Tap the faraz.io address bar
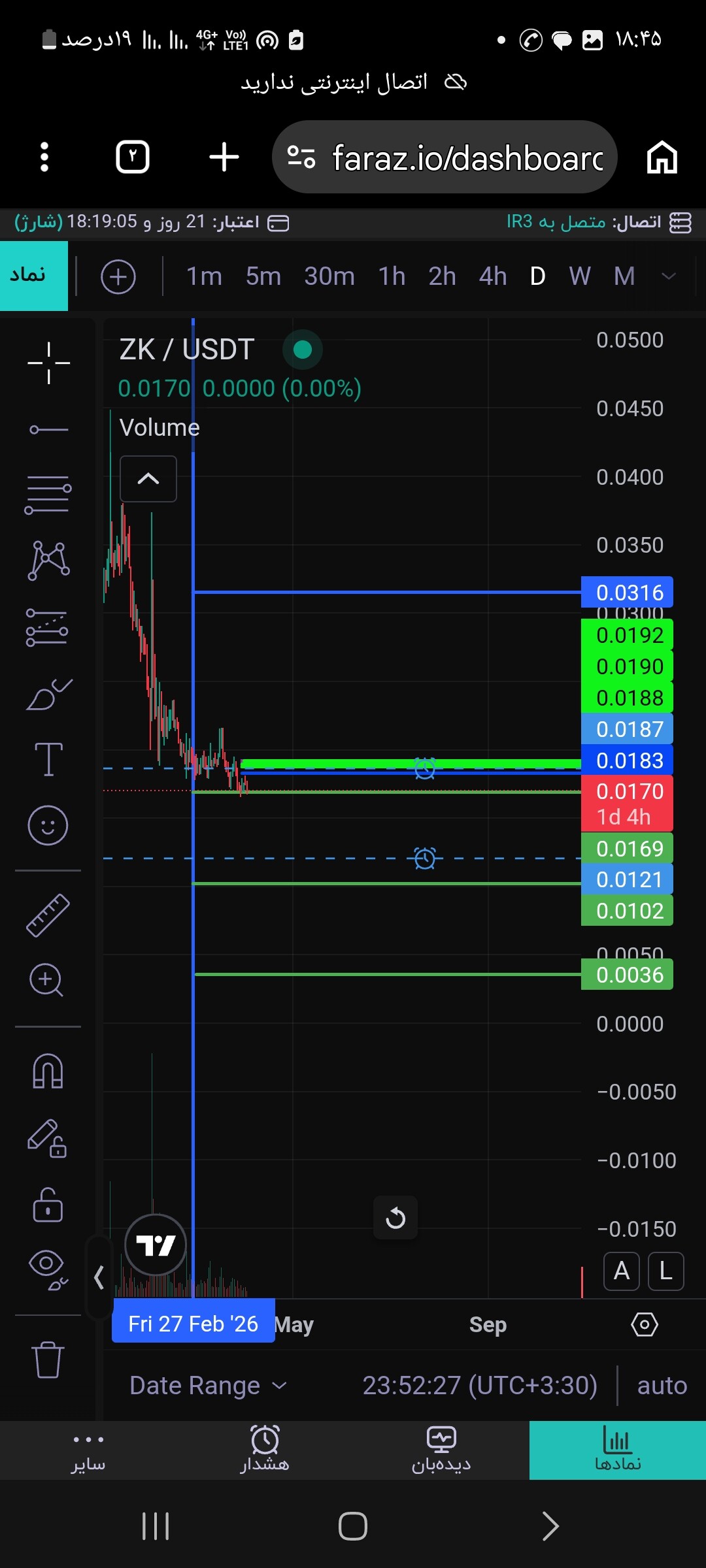Image resolution: width=706 pixels, height=1568 pixels. click(x=445, y=157)
